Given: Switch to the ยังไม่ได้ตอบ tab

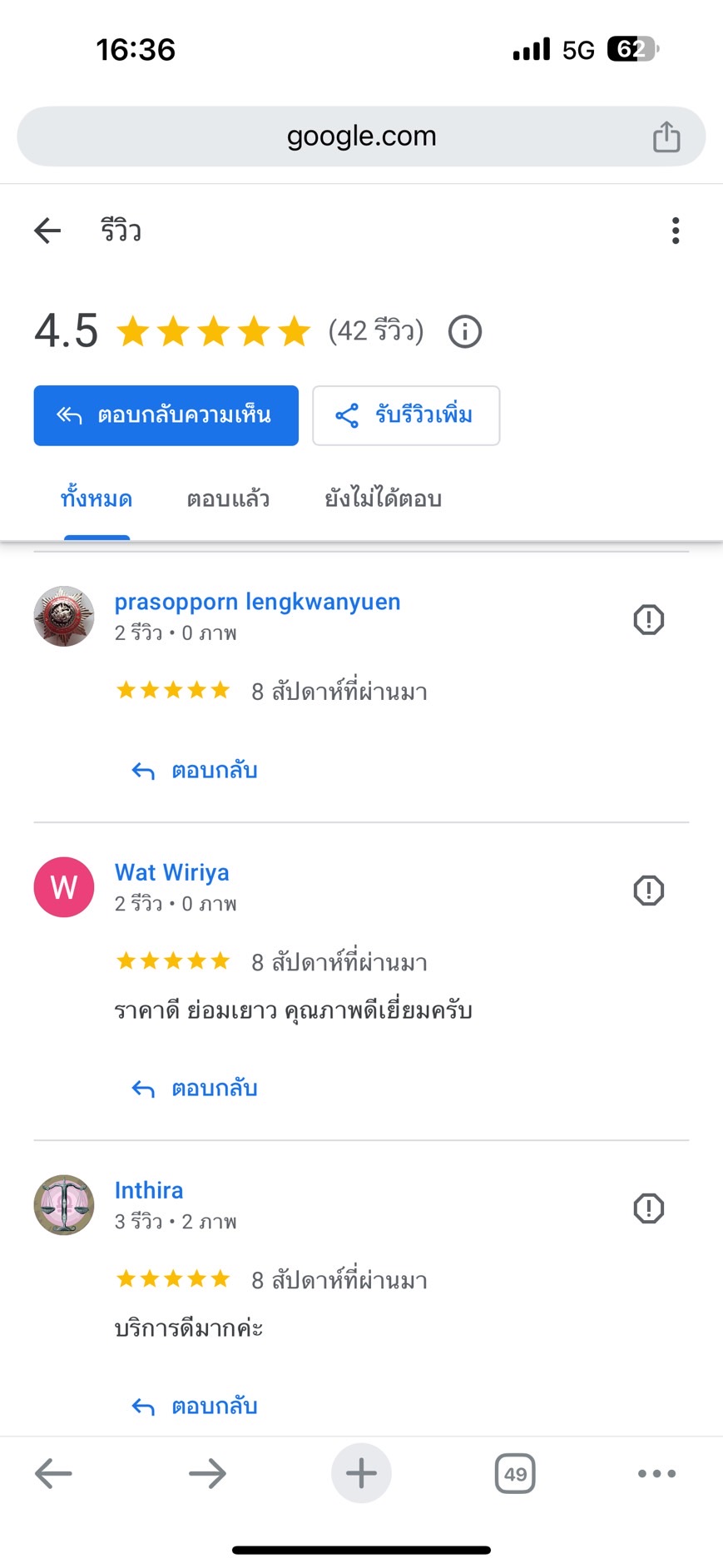Looking at the screenshot, I should tap(383, 499).
